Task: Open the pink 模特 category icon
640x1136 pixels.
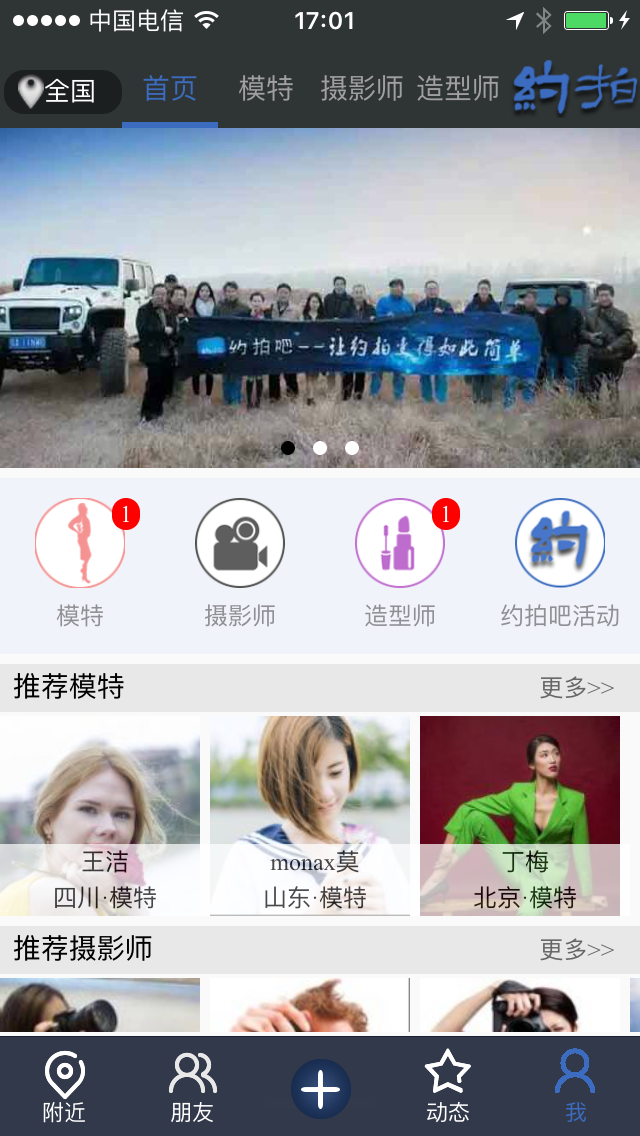Action: [x=80, y=543]
